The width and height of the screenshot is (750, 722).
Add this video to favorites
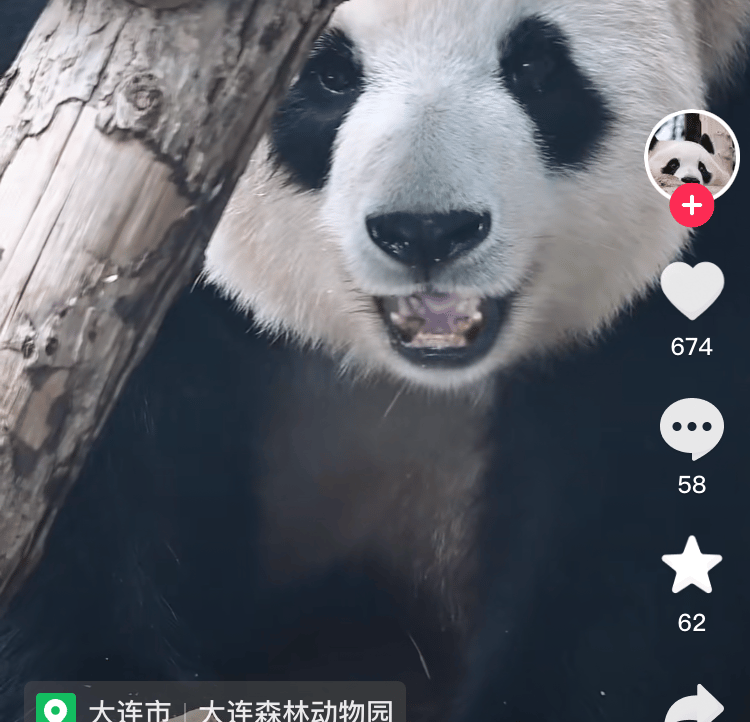pos(692,566)
